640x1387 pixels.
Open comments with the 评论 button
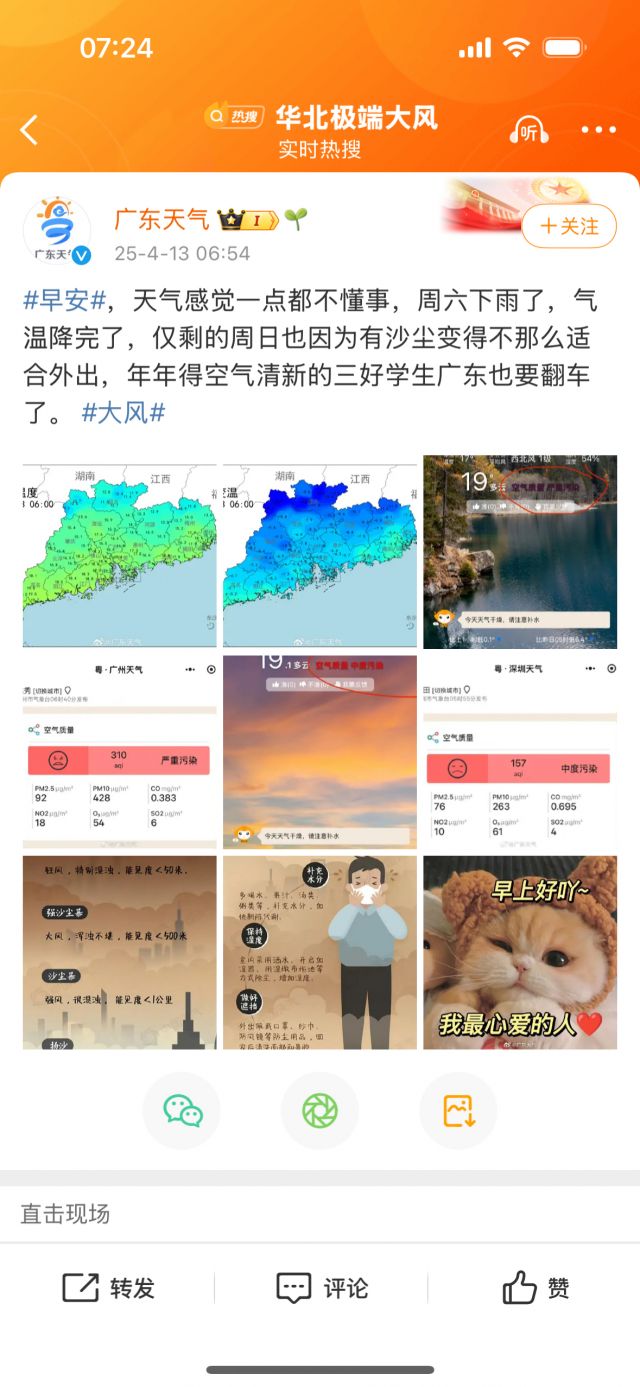click(321, 1288)
